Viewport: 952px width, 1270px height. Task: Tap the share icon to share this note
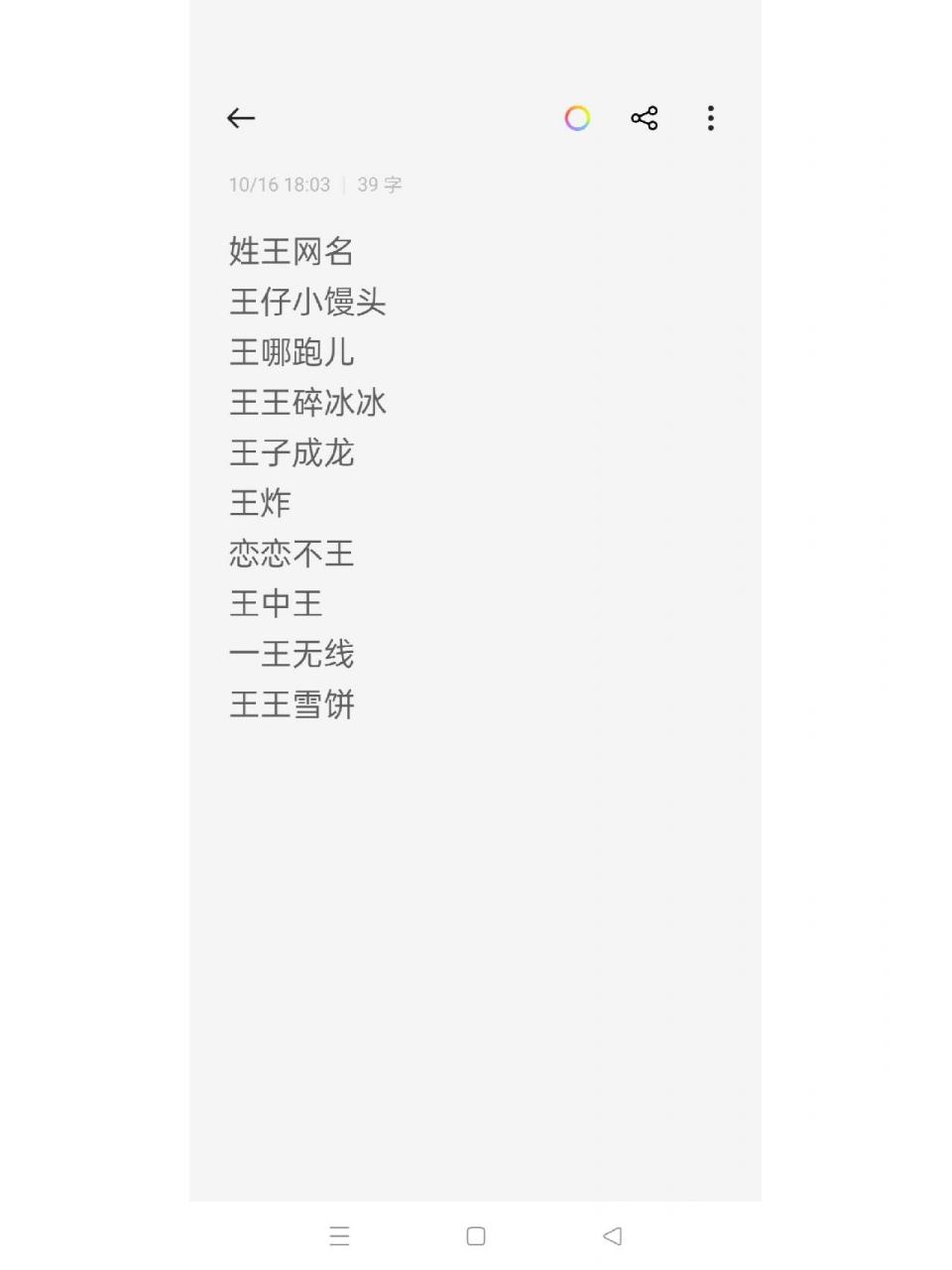pyautogui.click(x=644, y=117)
